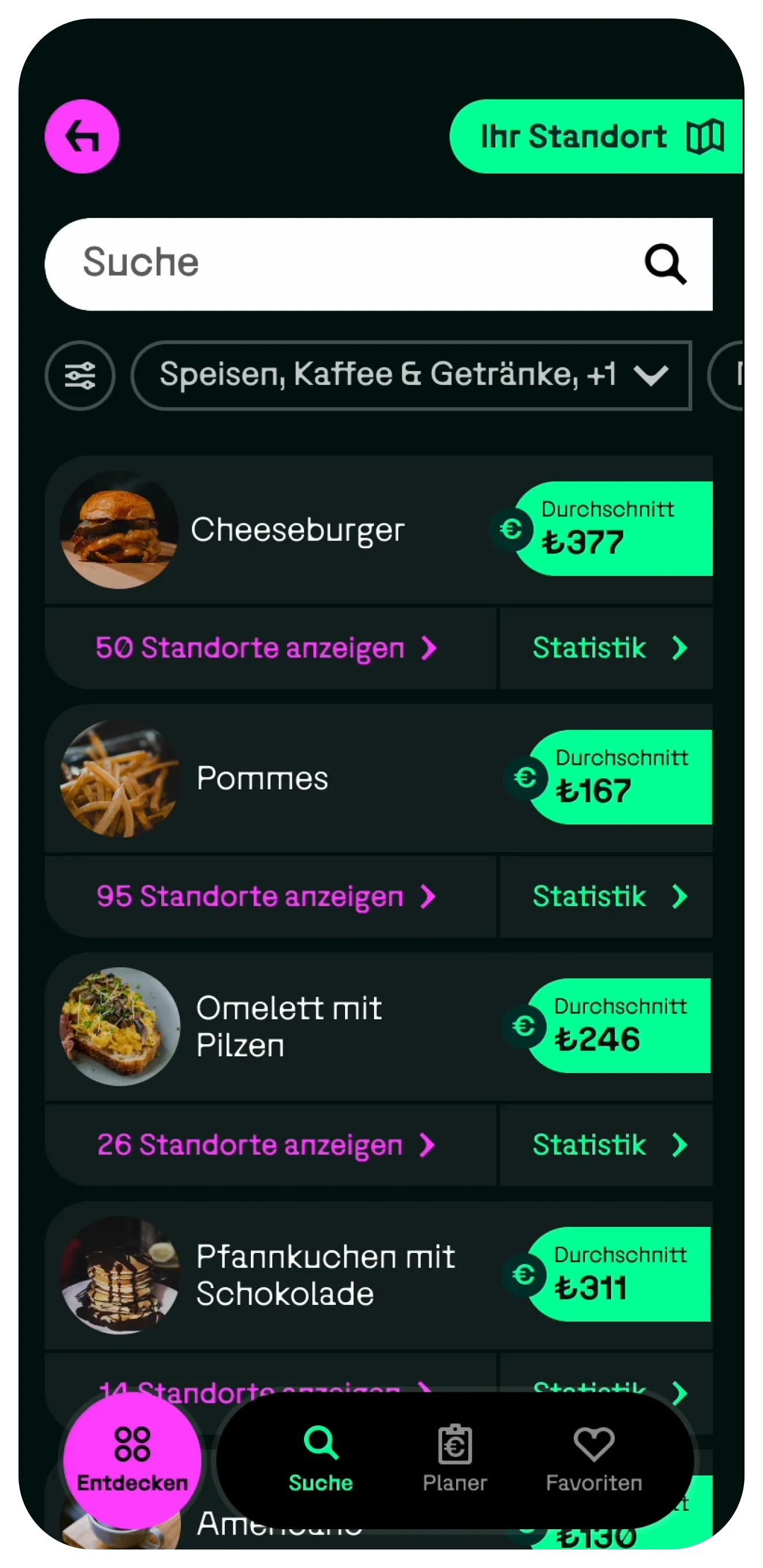Expand the Speisen, Kaffee & Getränke dropdown
Screen dimensions: 763x1568
click(412, 375)
